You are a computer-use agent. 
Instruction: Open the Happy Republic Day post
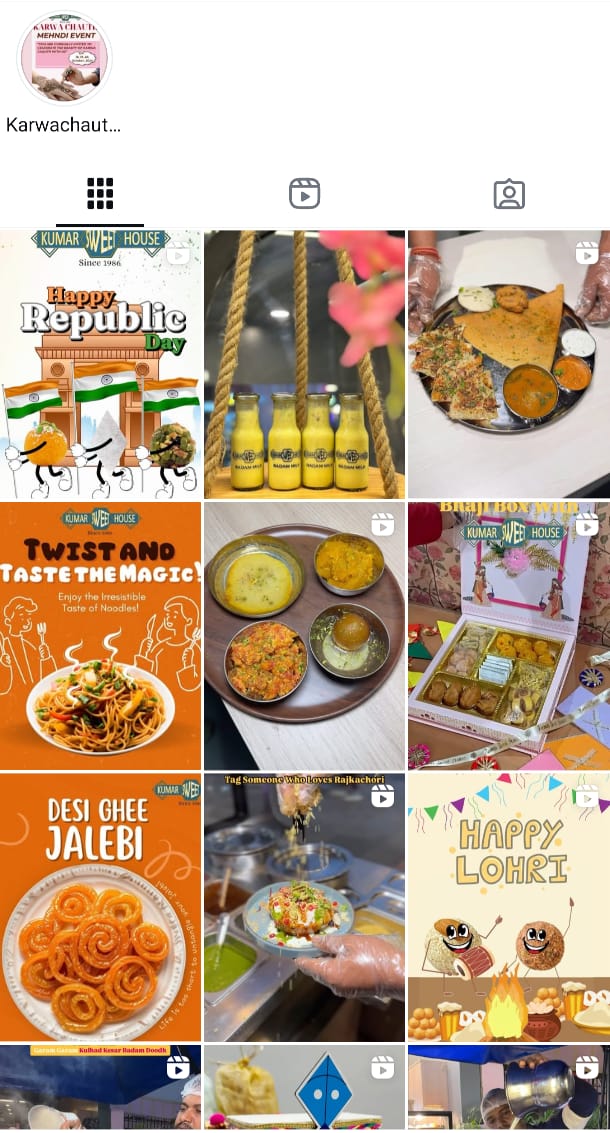coord(100,364)
